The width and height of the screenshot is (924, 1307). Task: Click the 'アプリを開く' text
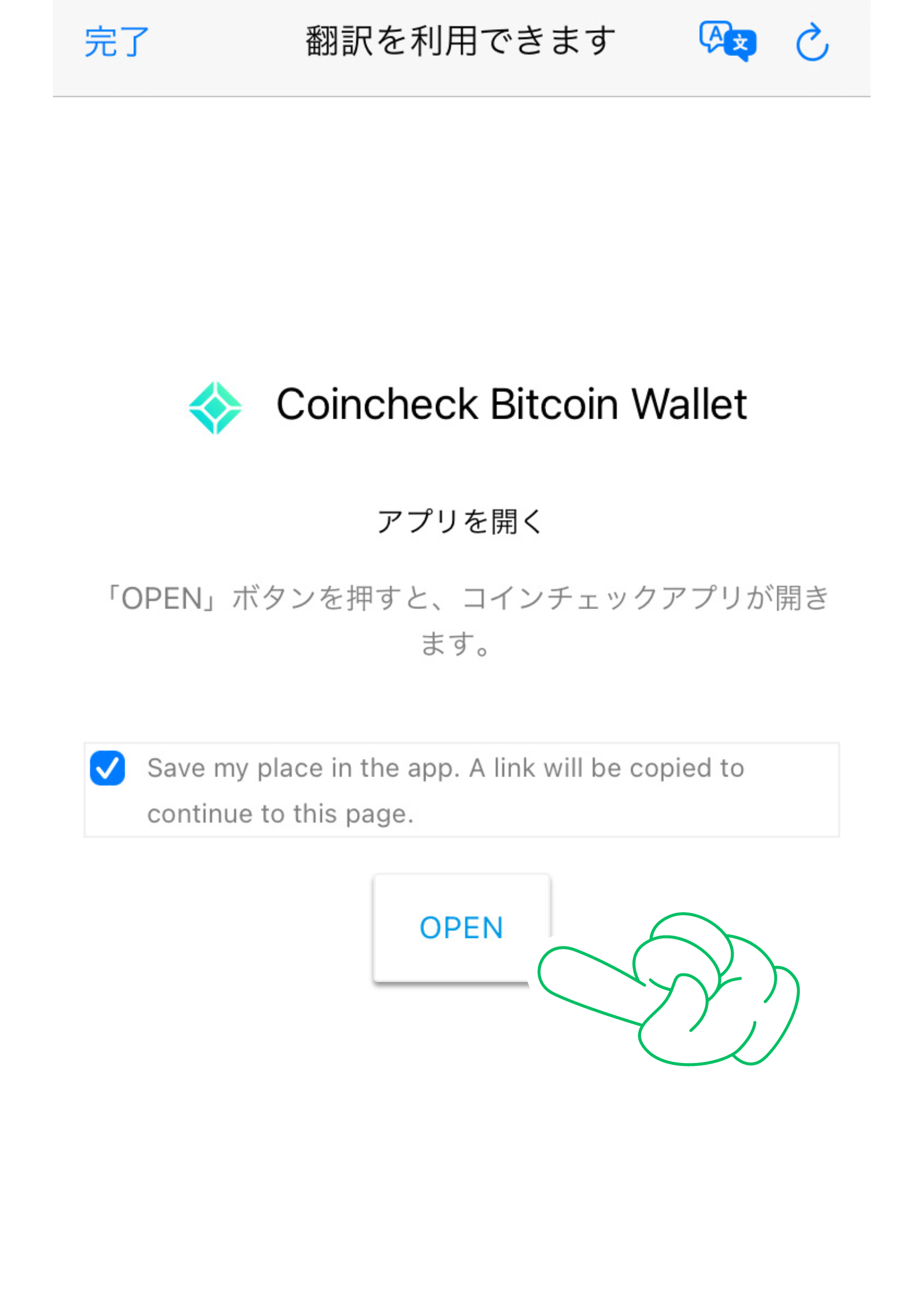coord(459,522)
